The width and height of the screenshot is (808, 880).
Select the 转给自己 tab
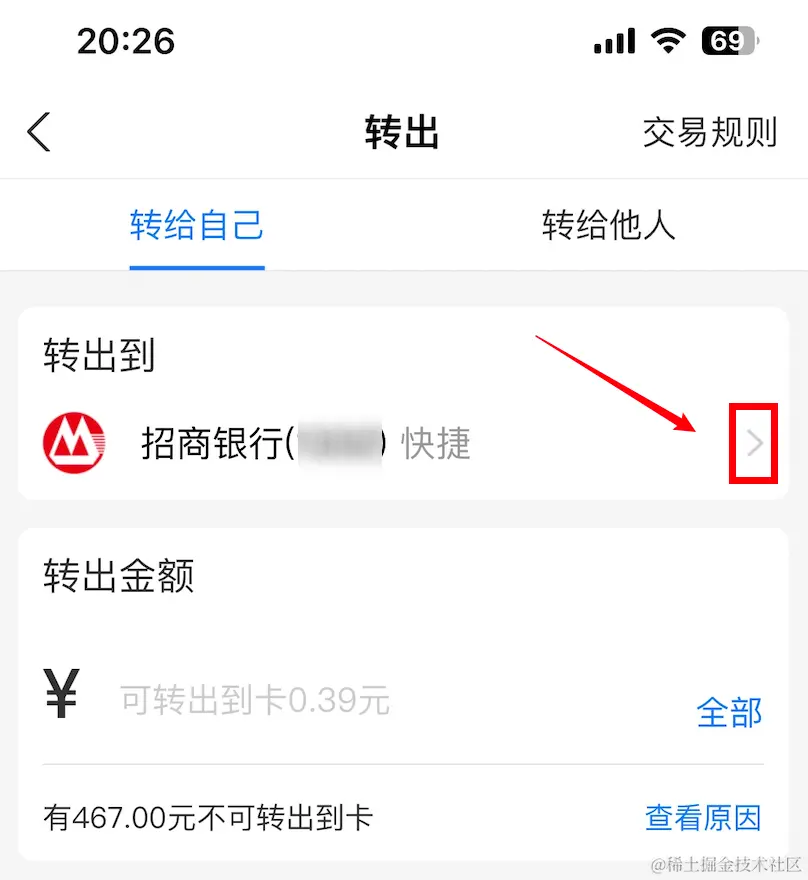coord(197,225)
